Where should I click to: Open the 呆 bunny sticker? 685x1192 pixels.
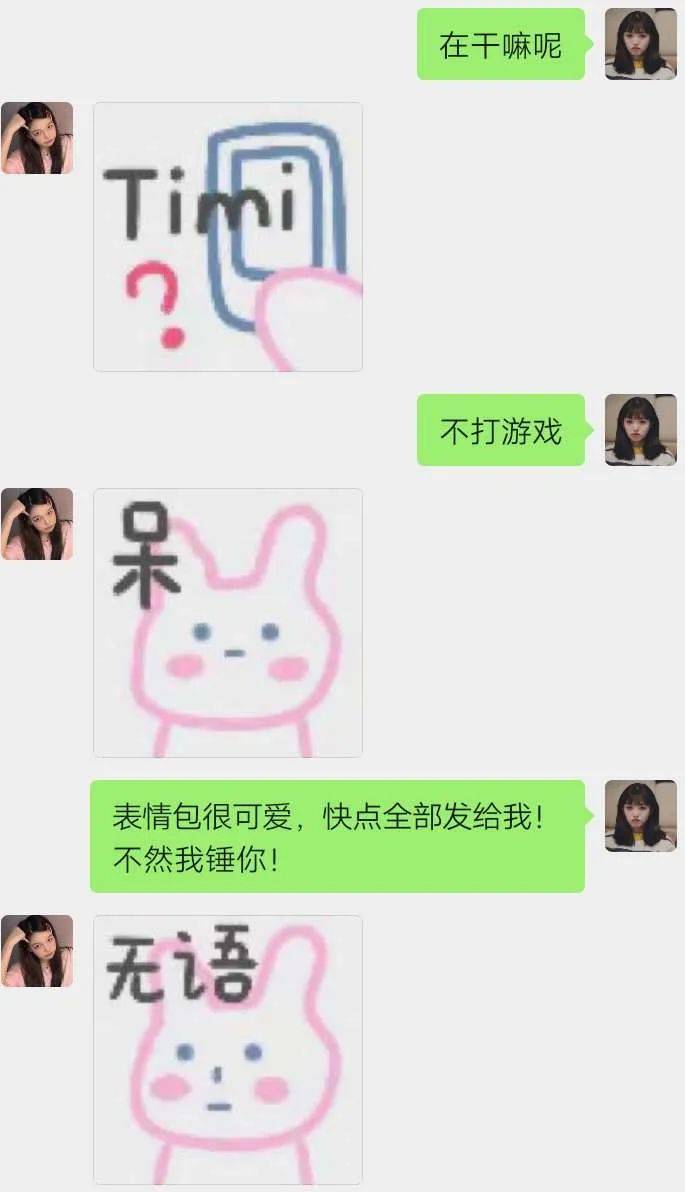(x=227, y=623)
